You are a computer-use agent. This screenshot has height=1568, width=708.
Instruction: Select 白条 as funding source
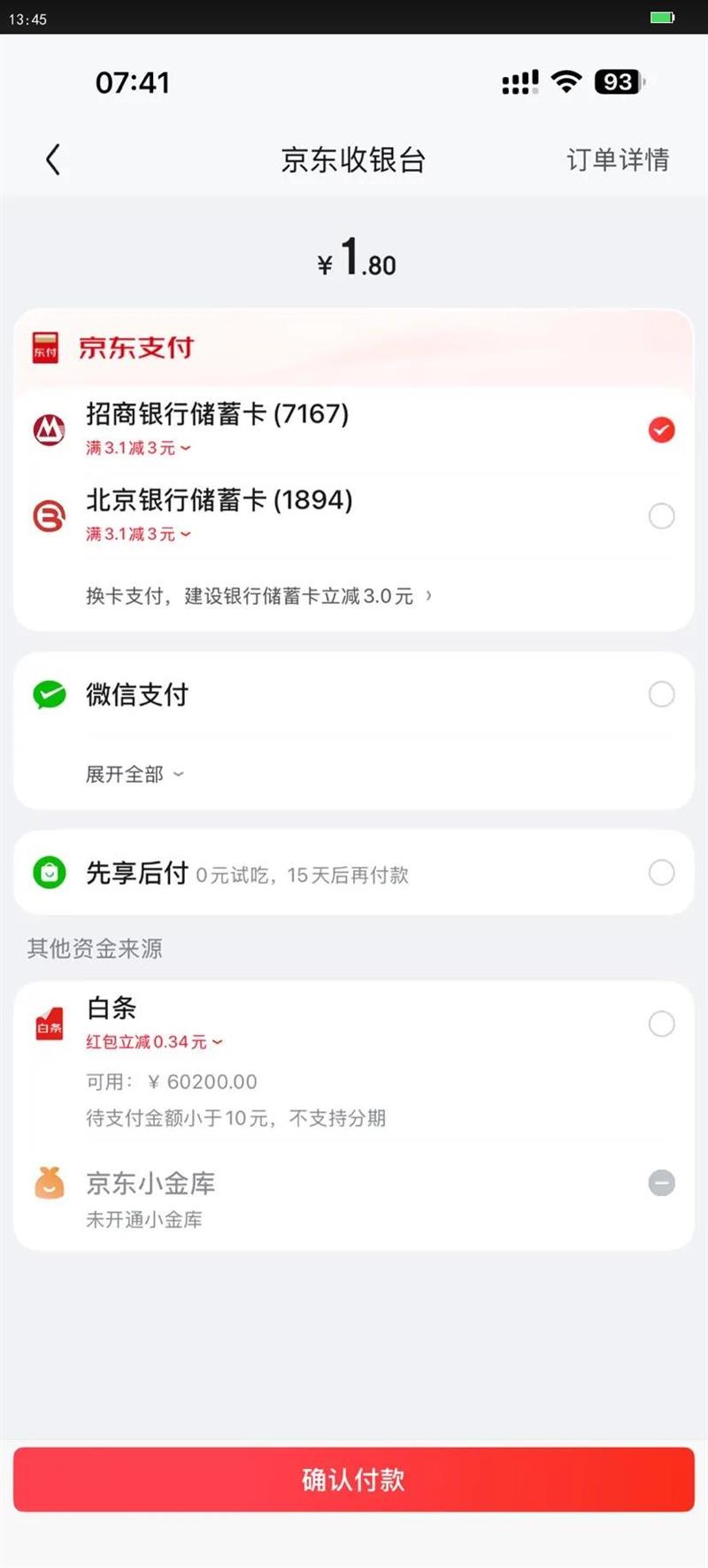[x=661, y=1024]
